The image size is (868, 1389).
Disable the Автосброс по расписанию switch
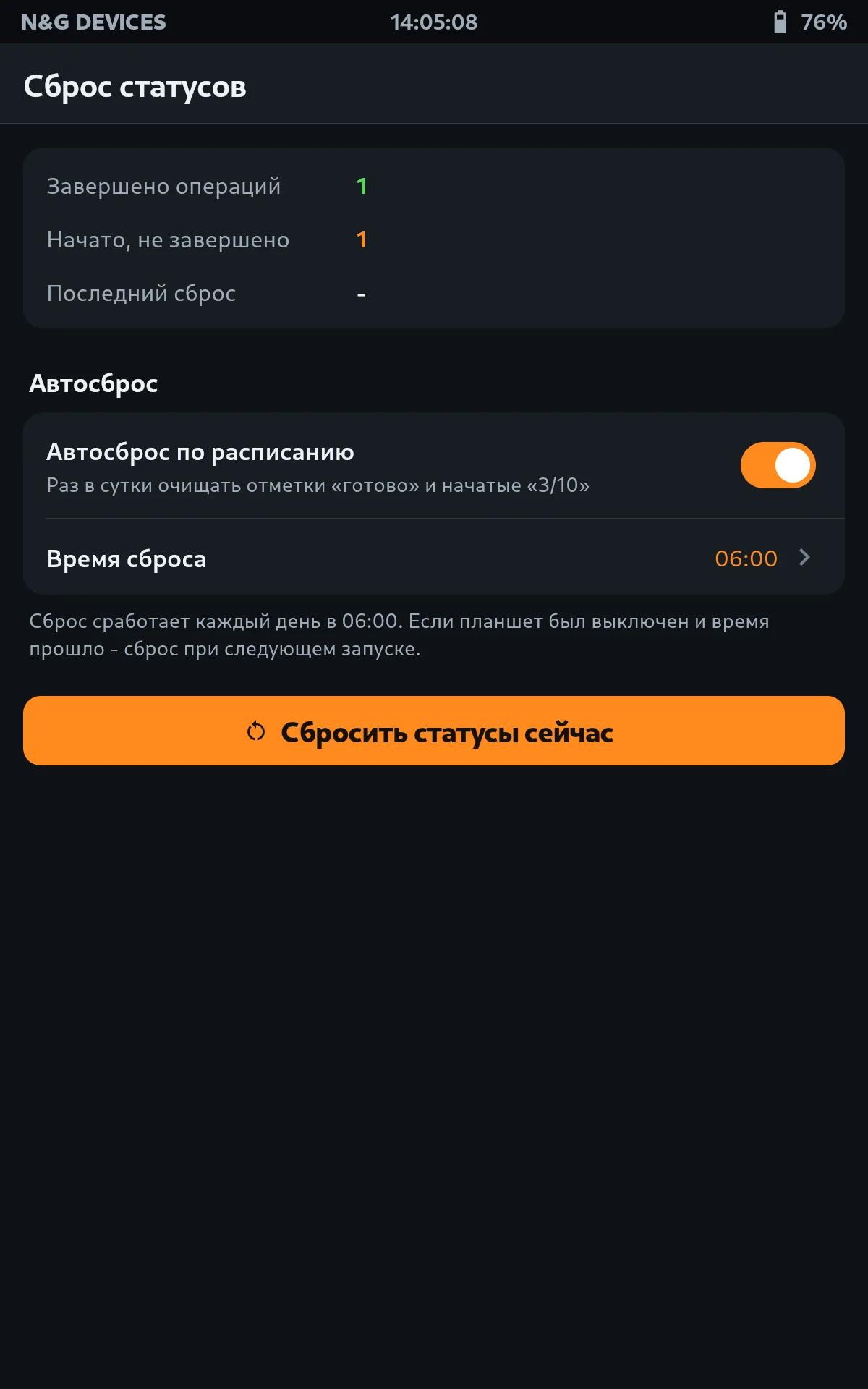(x=778, y=465)
